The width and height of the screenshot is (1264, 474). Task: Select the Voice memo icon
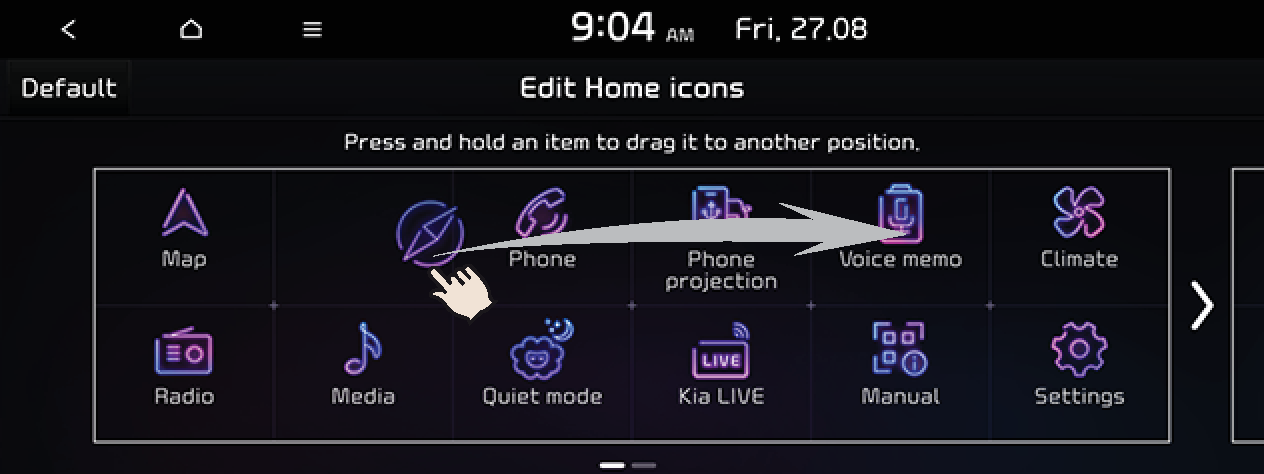point(900,230)
